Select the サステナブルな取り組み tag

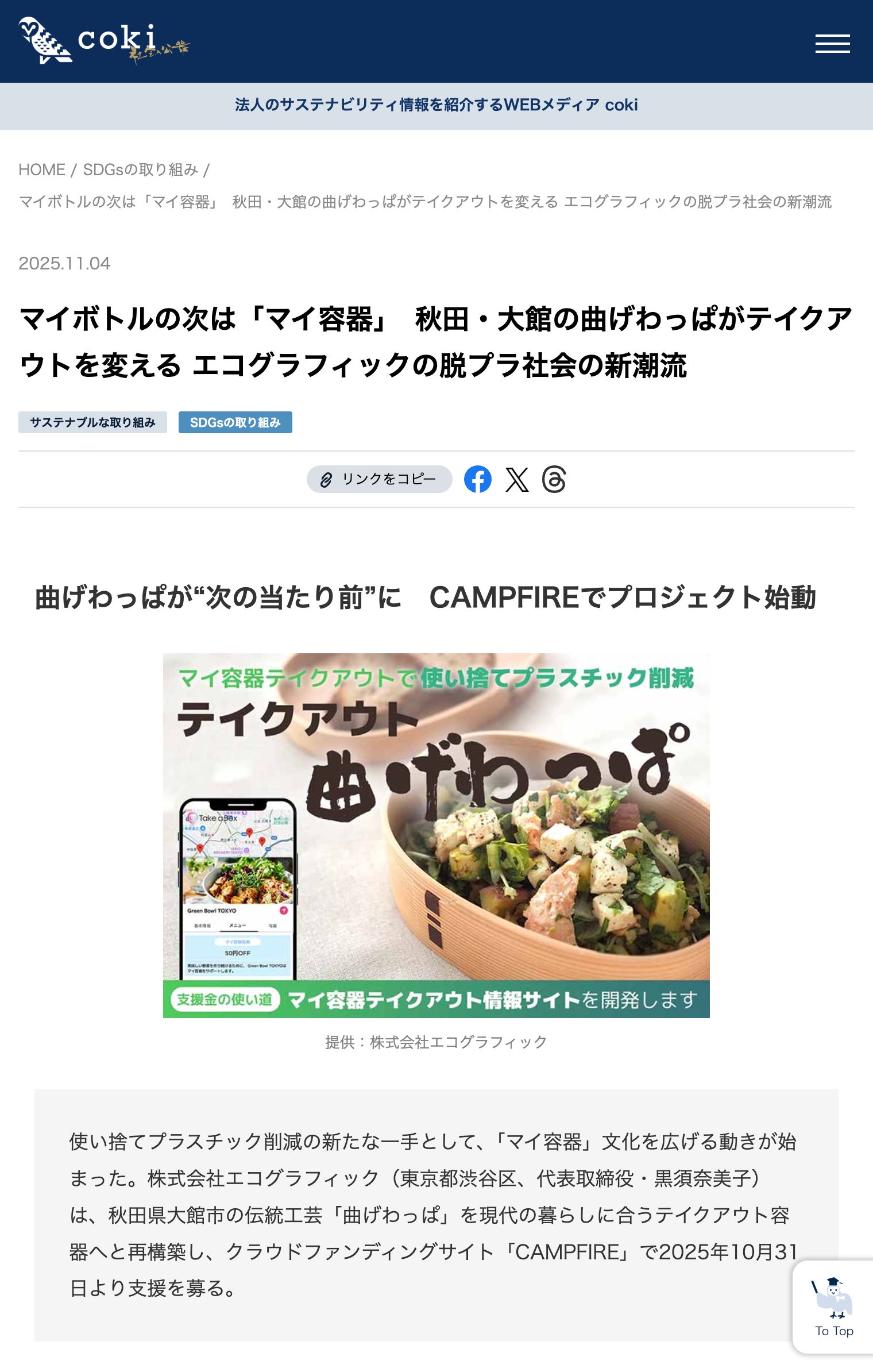pos(92,422)
